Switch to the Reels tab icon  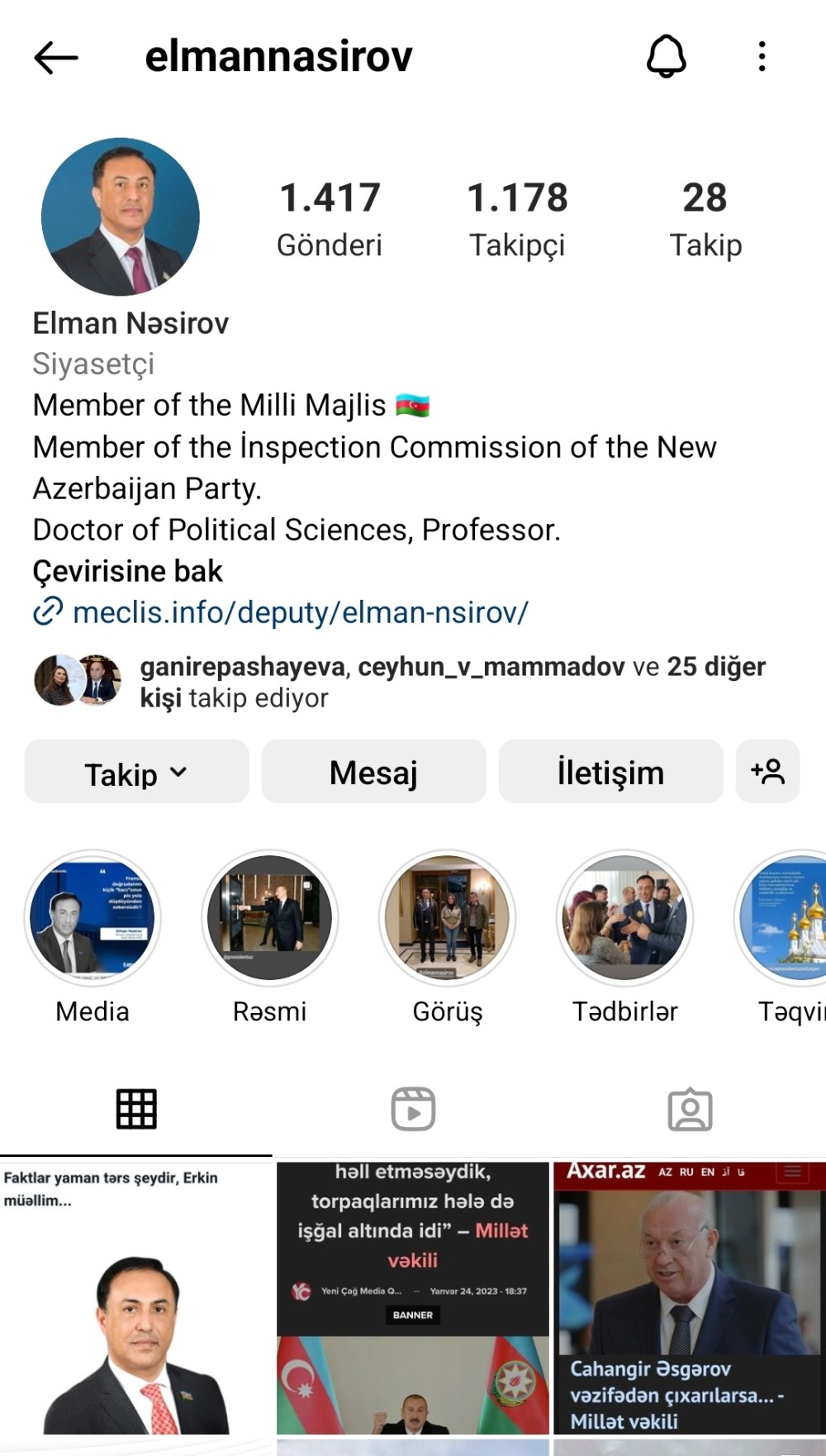pyautogui.click(x=413, y=1108)
